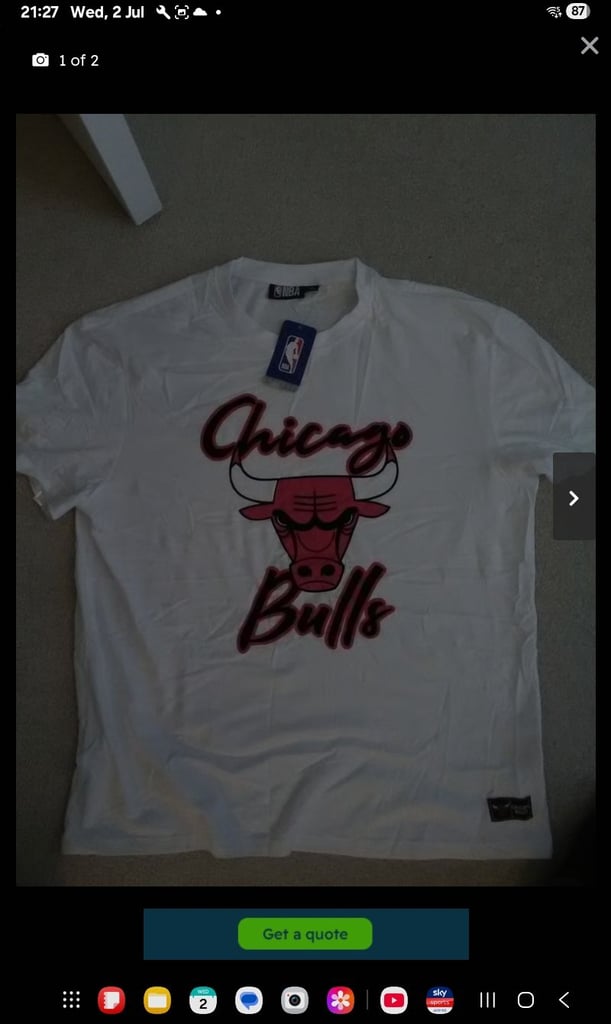611x1024 pixels.
Task: Tap the Get a quote button
Action: [x=305, y=934]
